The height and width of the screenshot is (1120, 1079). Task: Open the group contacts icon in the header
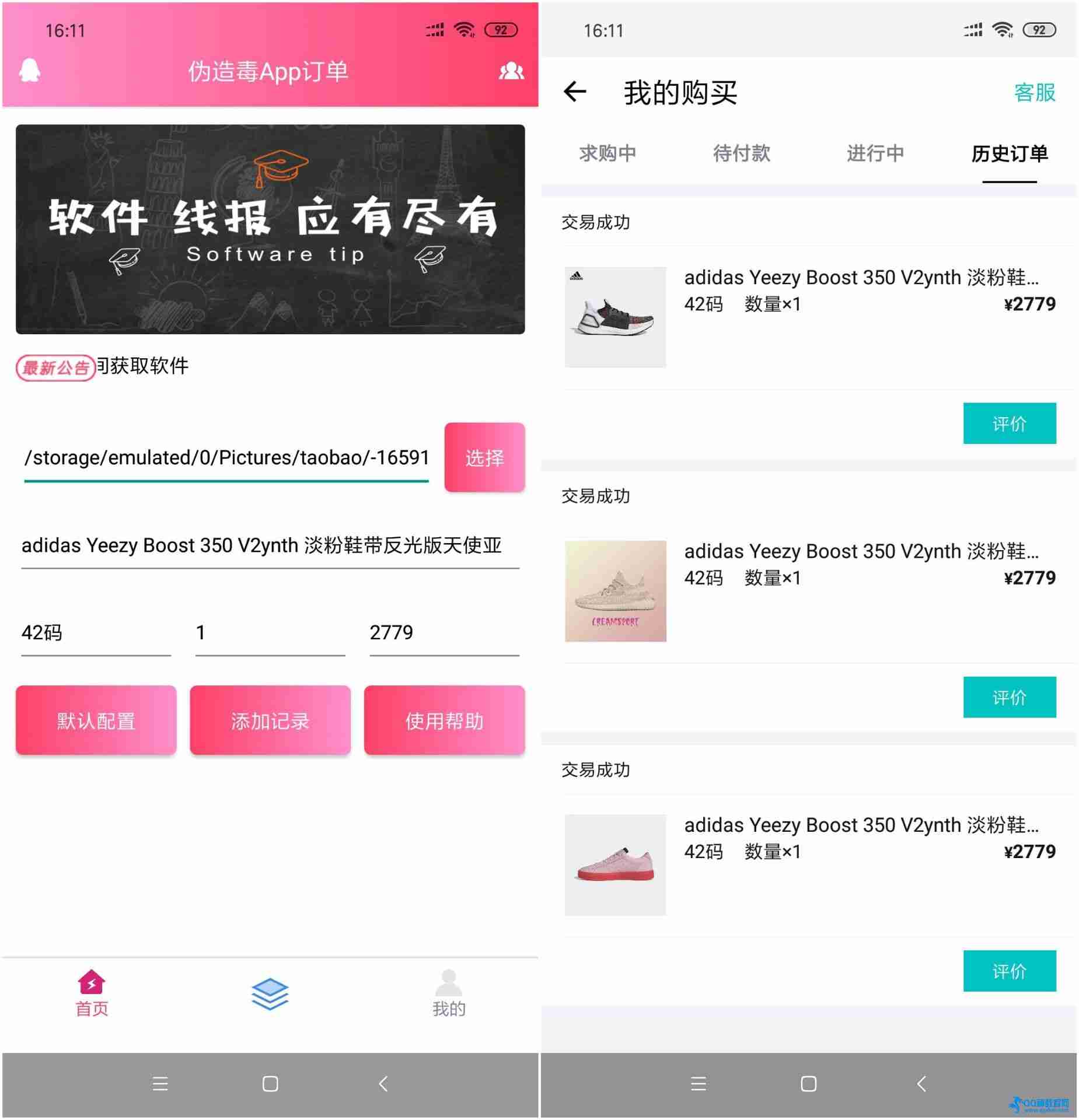[x=511, y=71]
